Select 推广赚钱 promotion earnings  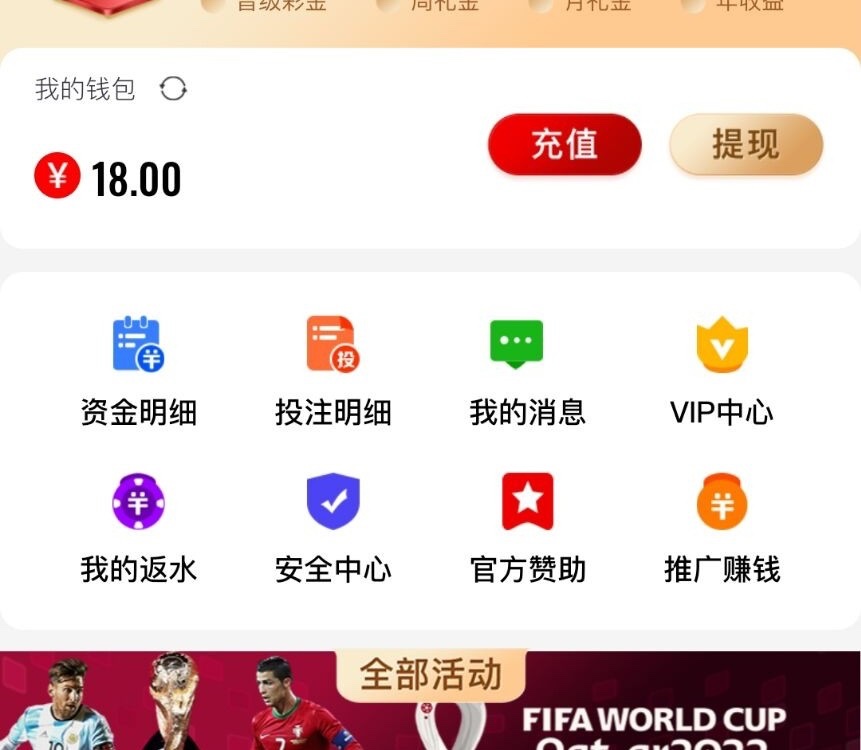coord(721,527)
